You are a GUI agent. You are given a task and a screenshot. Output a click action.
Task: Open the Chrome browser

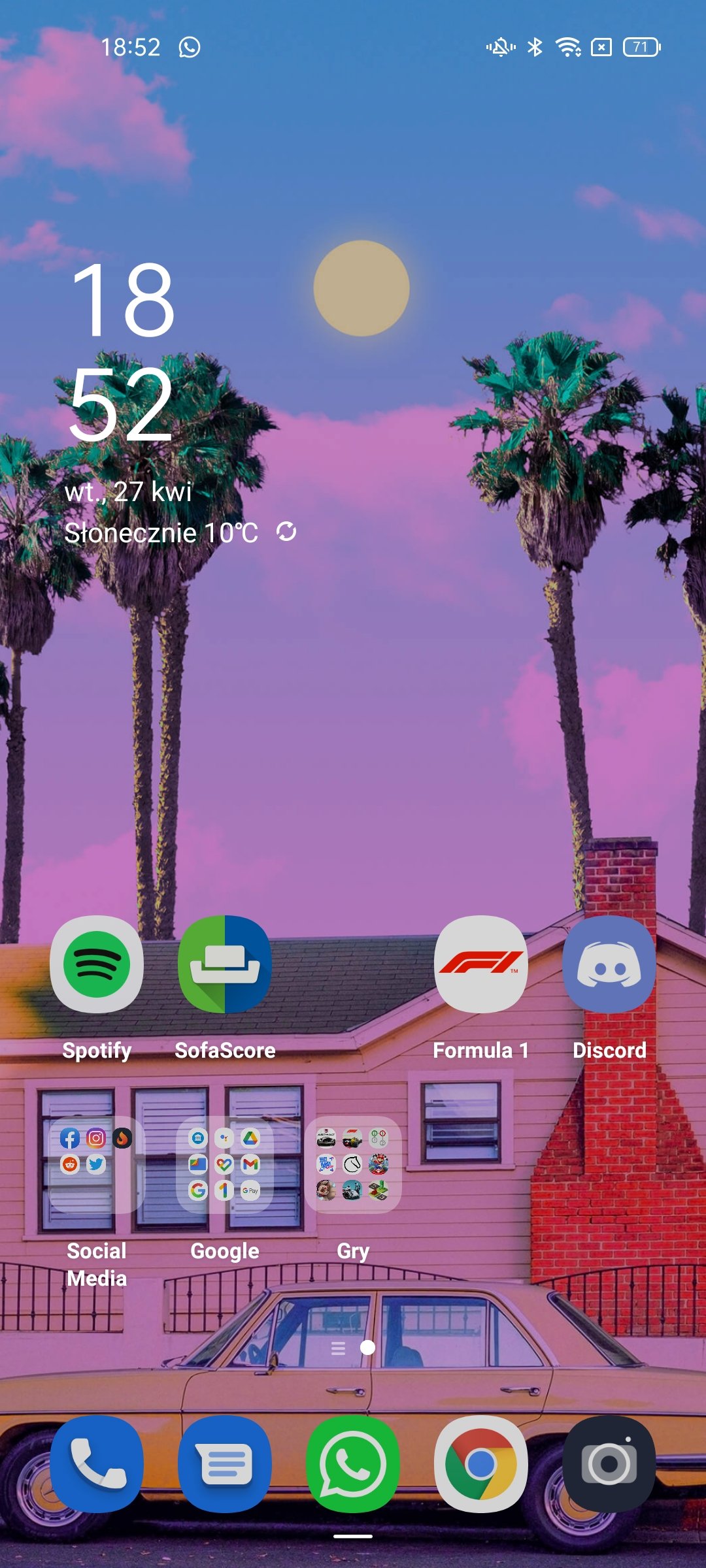481,1464
